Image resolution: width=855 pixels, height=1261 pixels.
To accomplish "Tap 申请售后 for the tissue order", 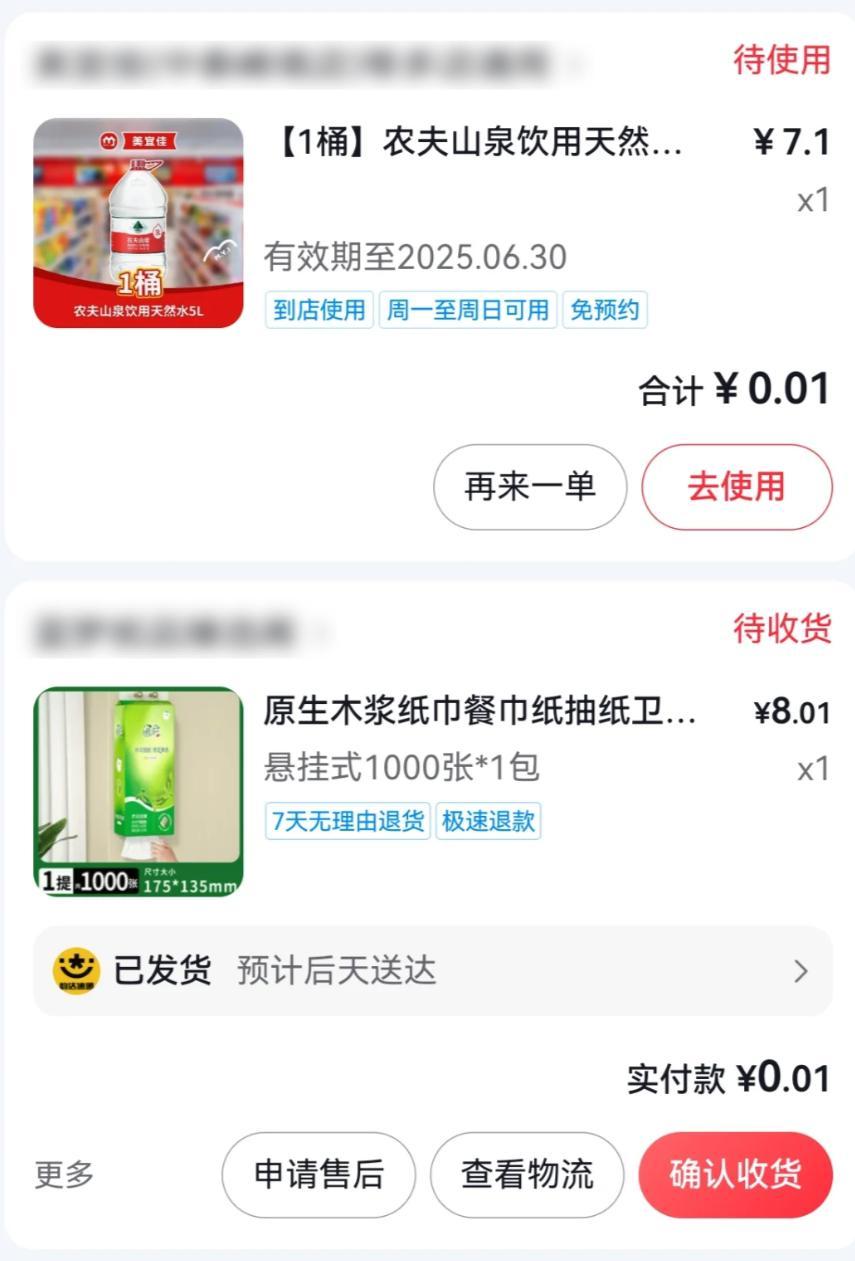I will [x=318, y=1174].
